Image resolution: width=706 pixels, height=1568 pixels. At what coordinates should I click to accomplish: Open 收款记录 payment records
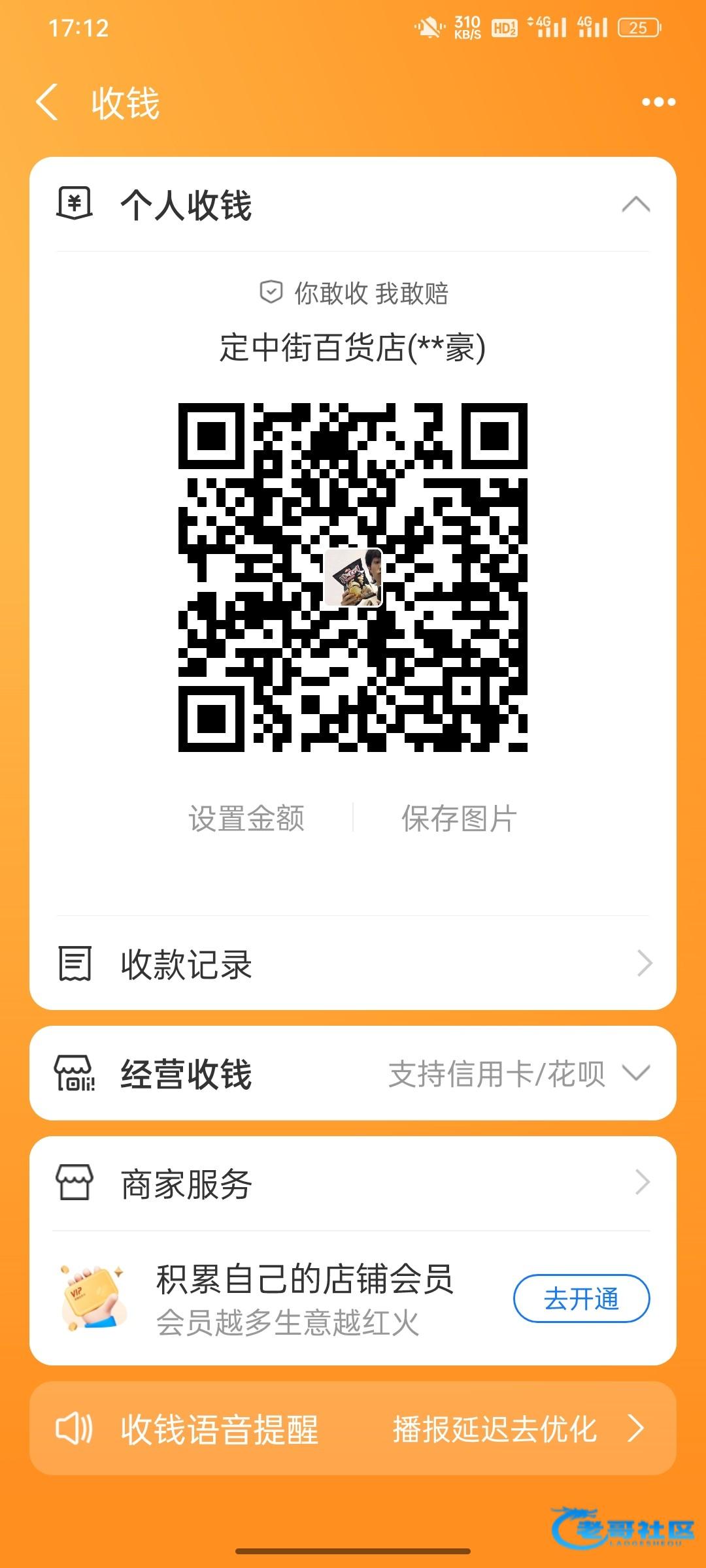click(353, 964)
